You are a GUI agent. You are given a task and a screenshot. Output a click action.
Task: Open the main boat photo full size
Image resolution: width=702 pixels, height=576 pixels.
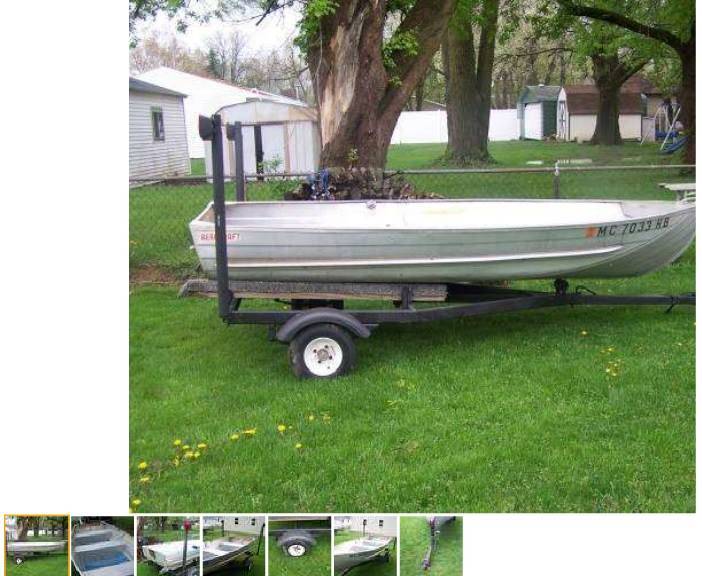411,256
